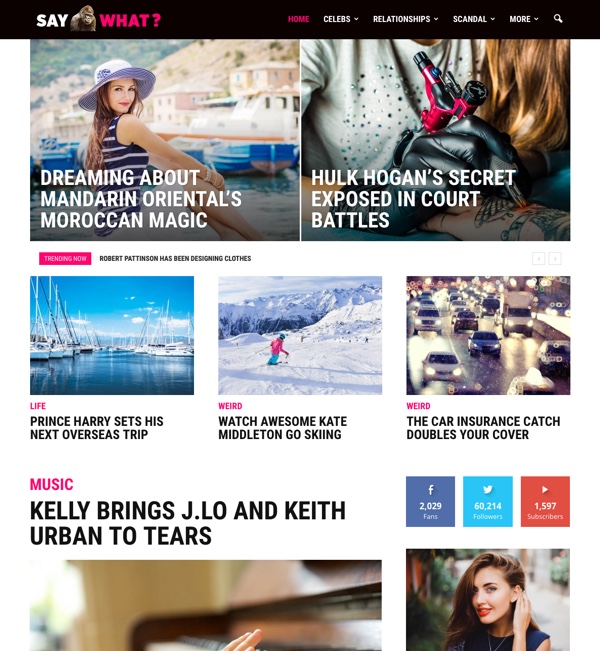Open the Hulk Hogan court battles article

coord(413,199)
